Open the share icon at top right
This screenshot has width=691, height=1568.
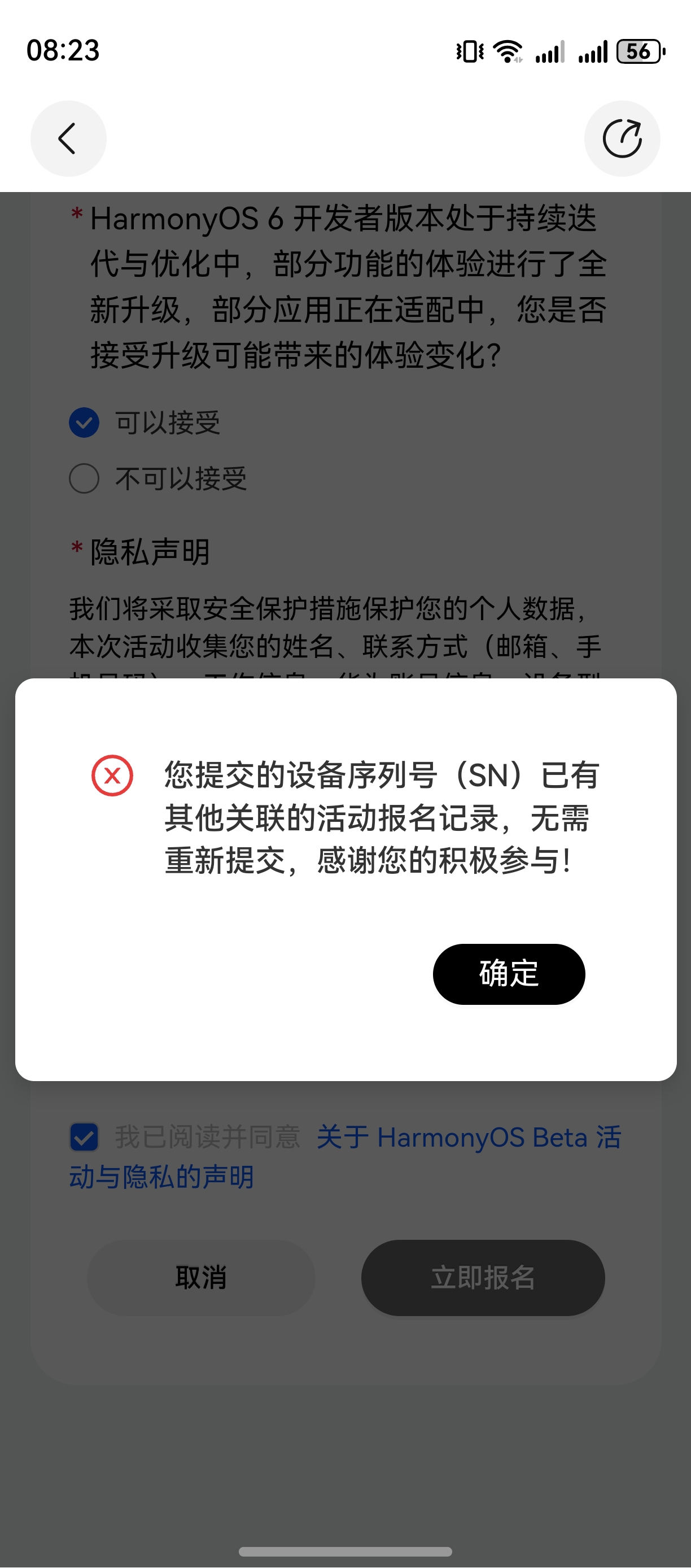tap(622, 139)
